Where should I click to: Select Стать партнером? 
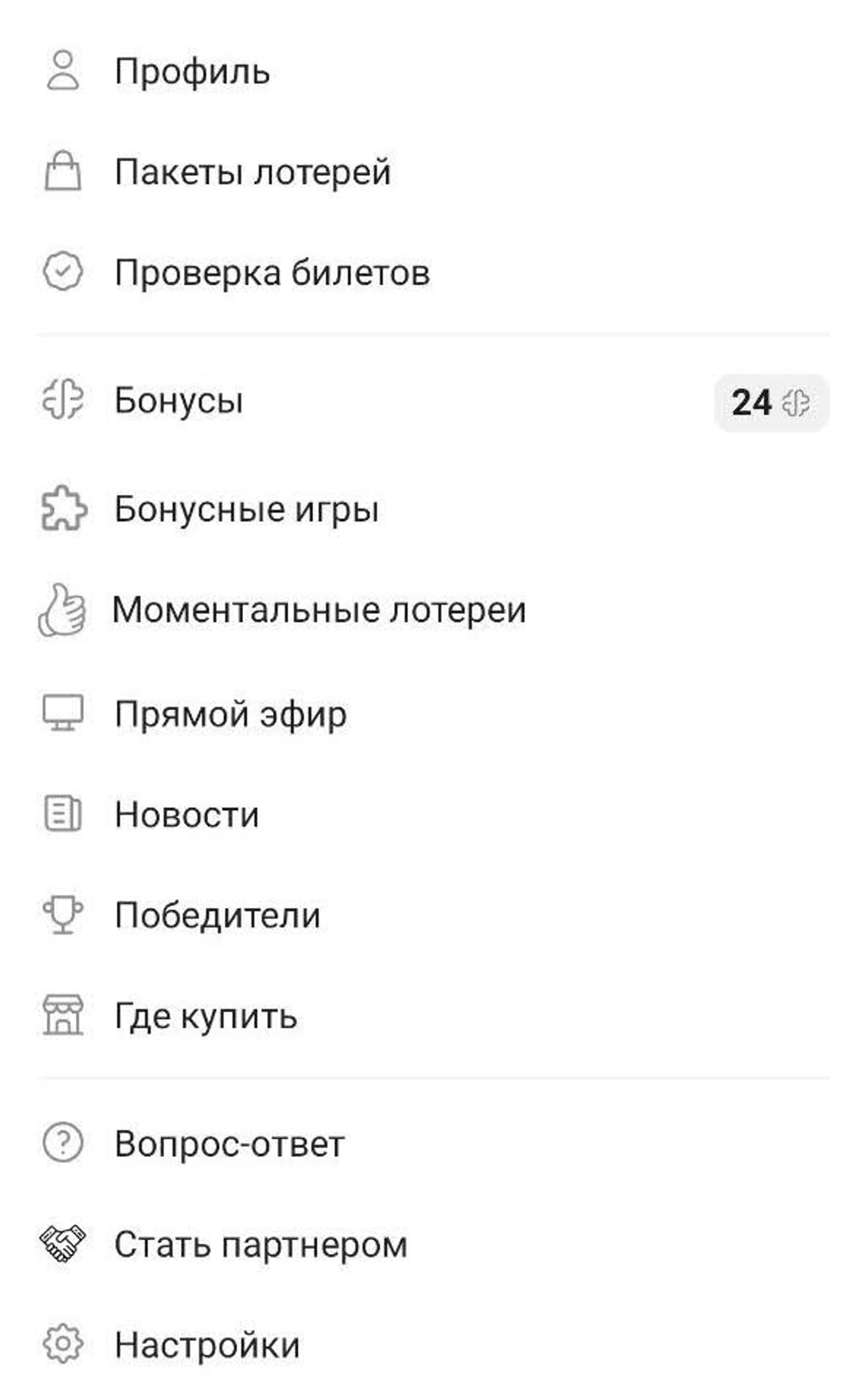(431, 1244)
